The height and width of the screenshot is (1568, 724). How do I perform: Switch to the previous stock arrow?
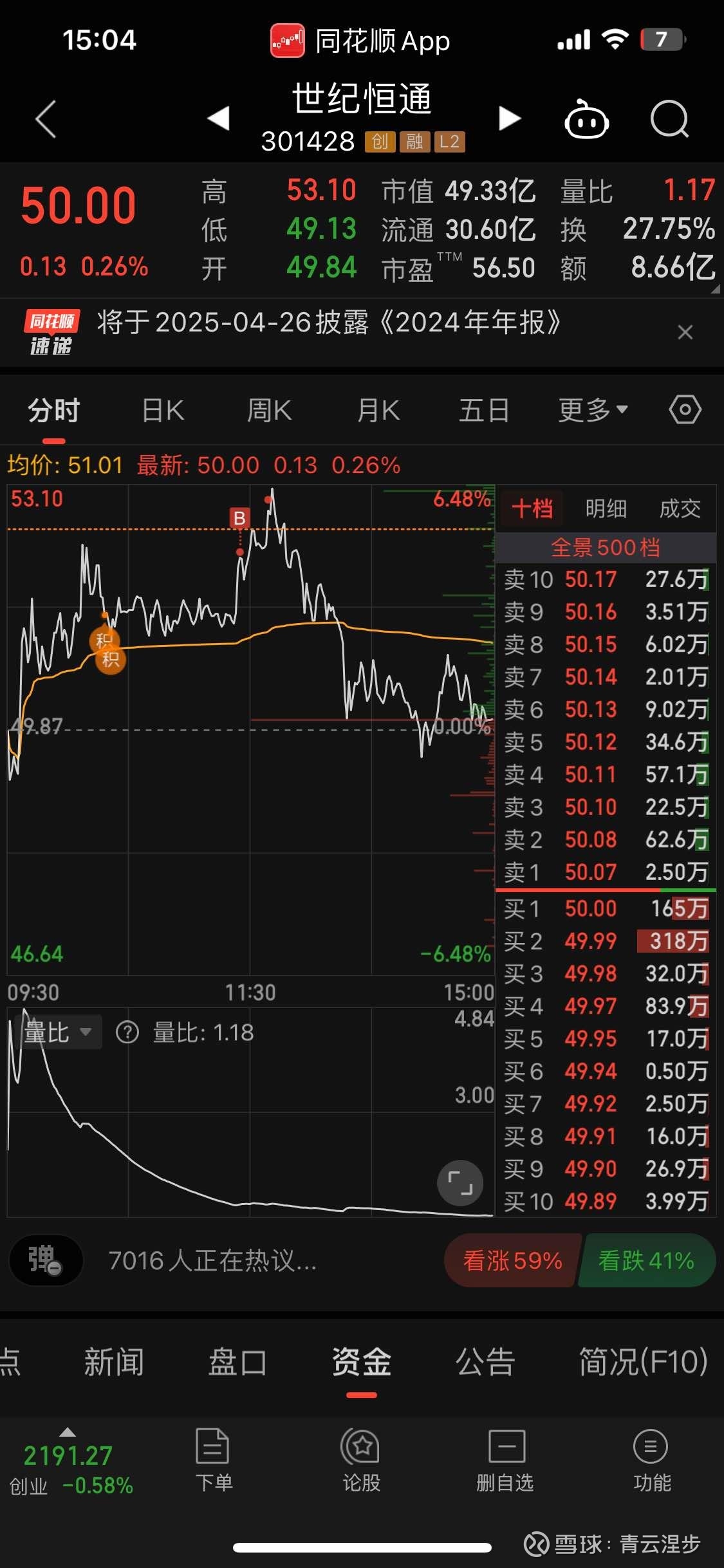pos(219,118)
